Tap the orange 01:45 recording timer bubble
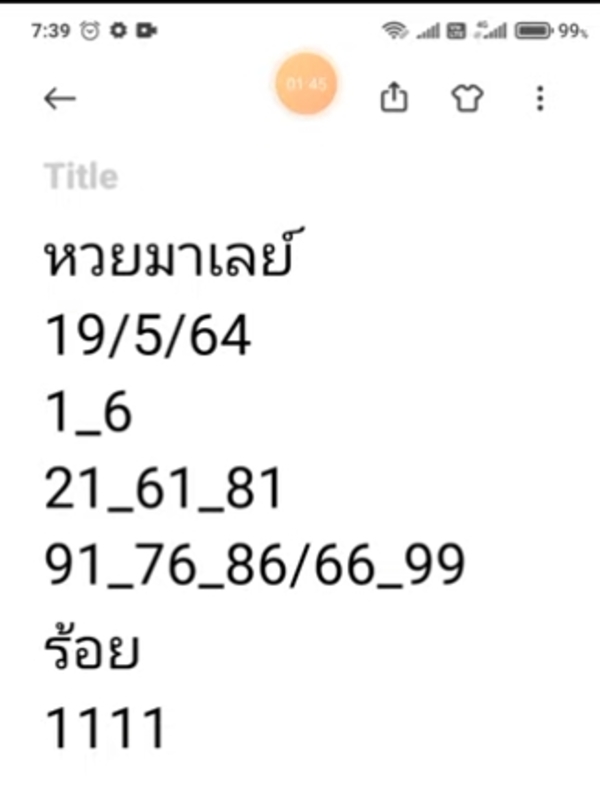Image resolution: width=600 pixels, height=810 pixels. [307, 84]
